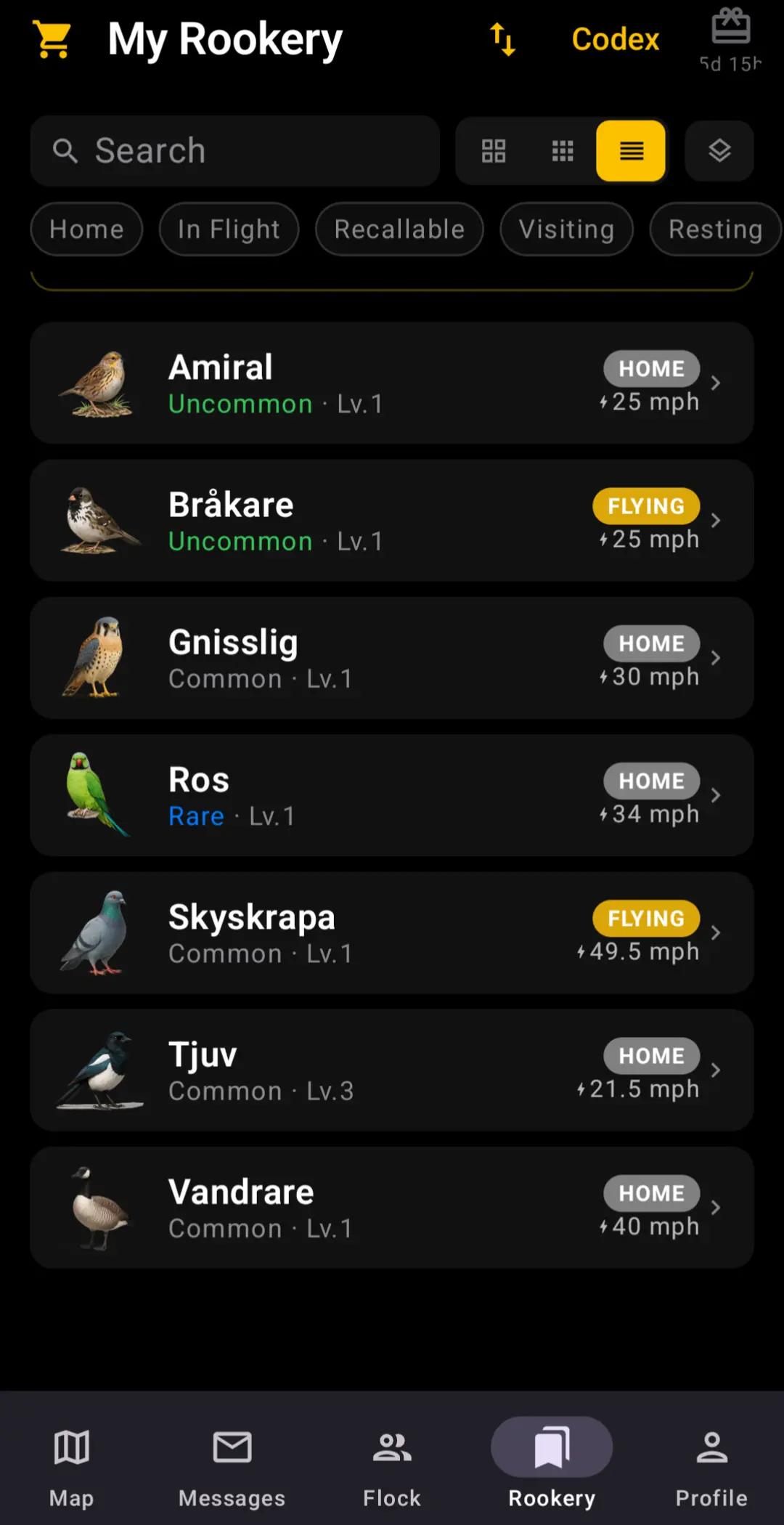Tap the Search field
Screen dimensions: 784x1525
[234, 151]
